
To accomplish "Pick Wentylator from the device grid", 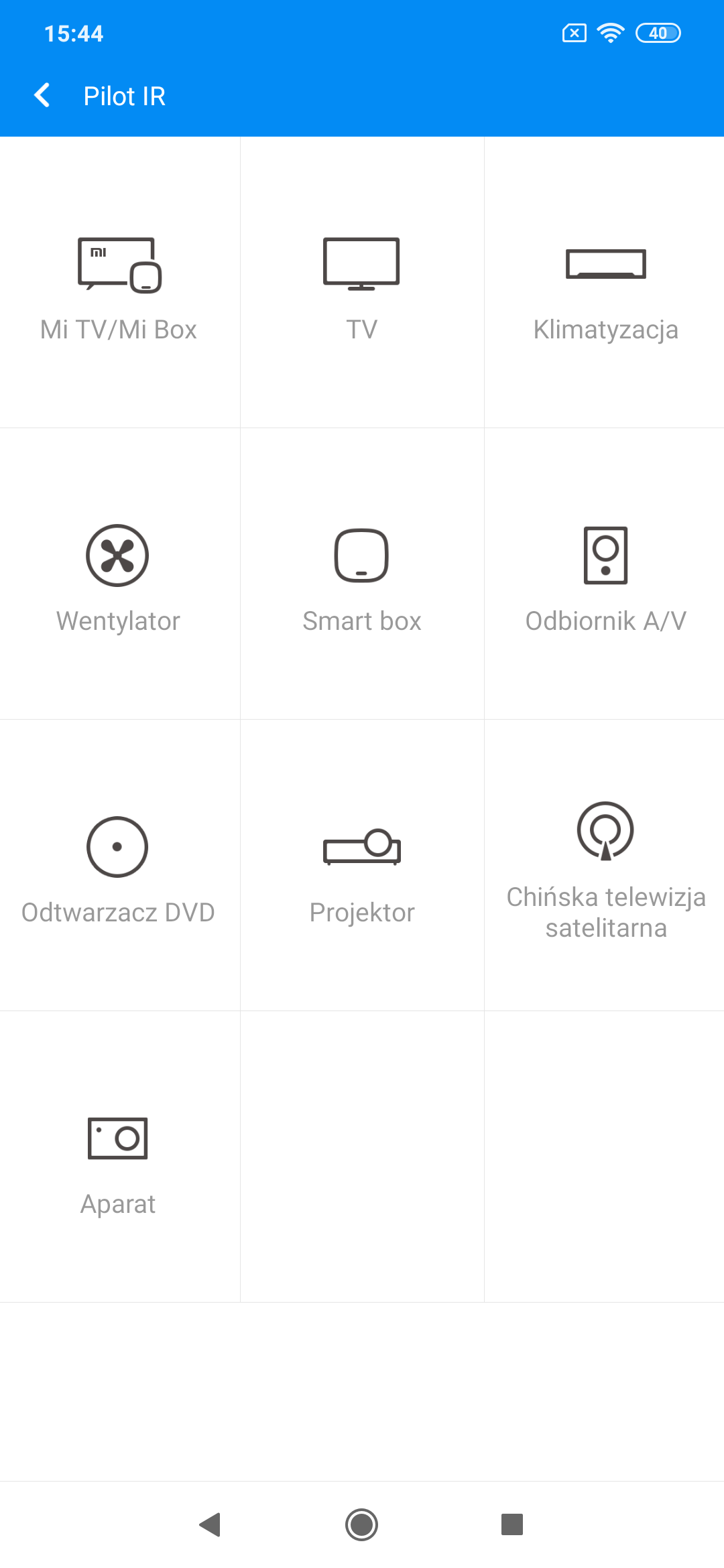I will [119, 574].
